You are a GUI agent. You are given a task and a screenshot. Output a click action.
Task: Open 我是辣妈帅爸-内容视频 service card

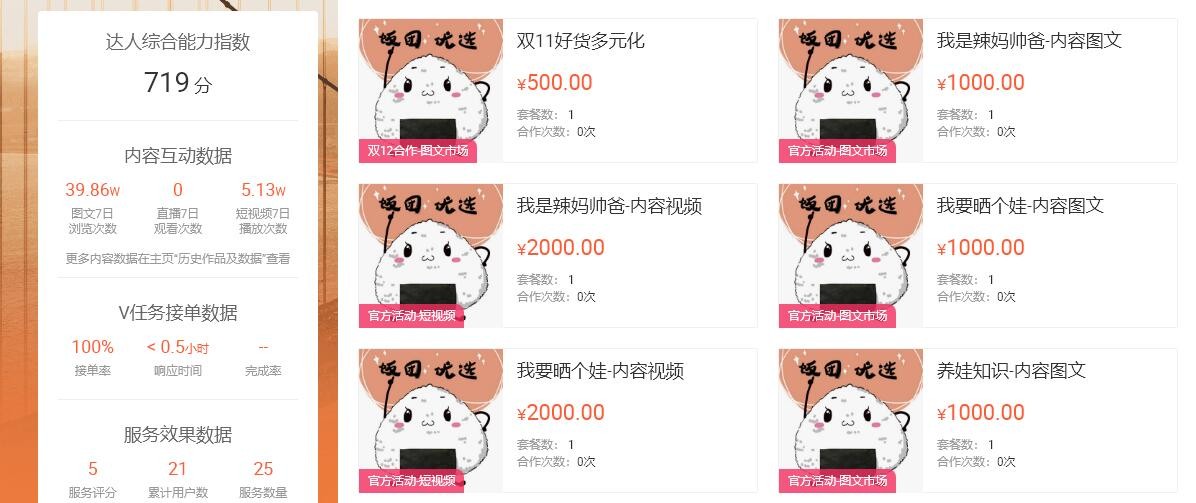tap(609, 207)
